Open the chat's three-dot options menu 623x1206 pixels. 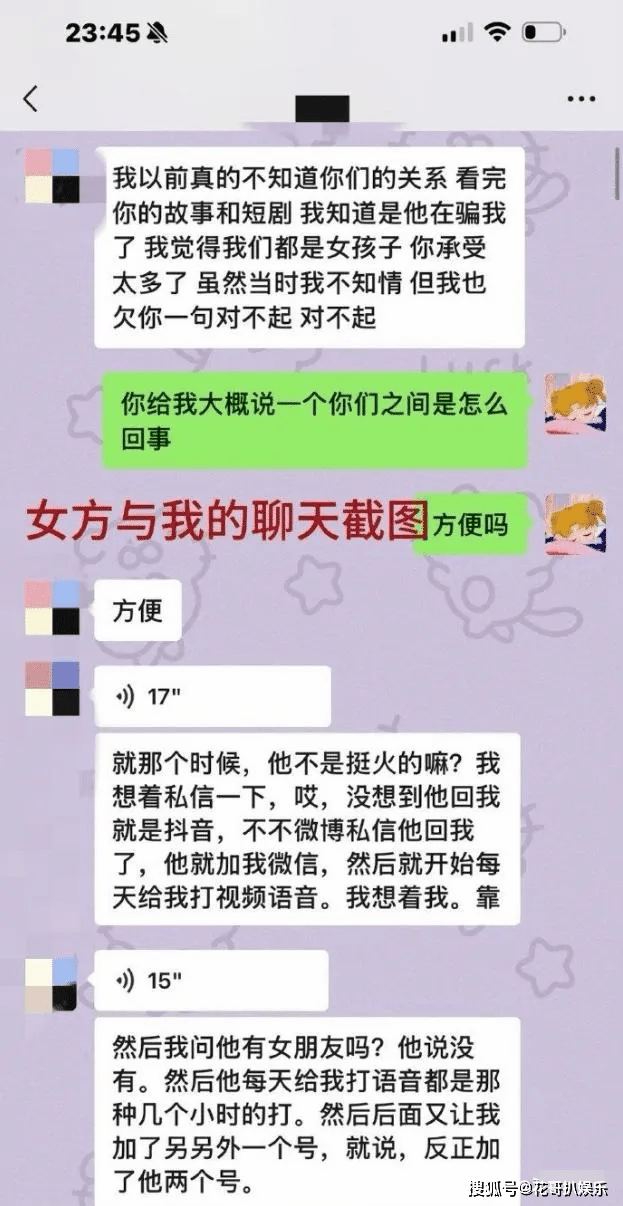point(581,99)
